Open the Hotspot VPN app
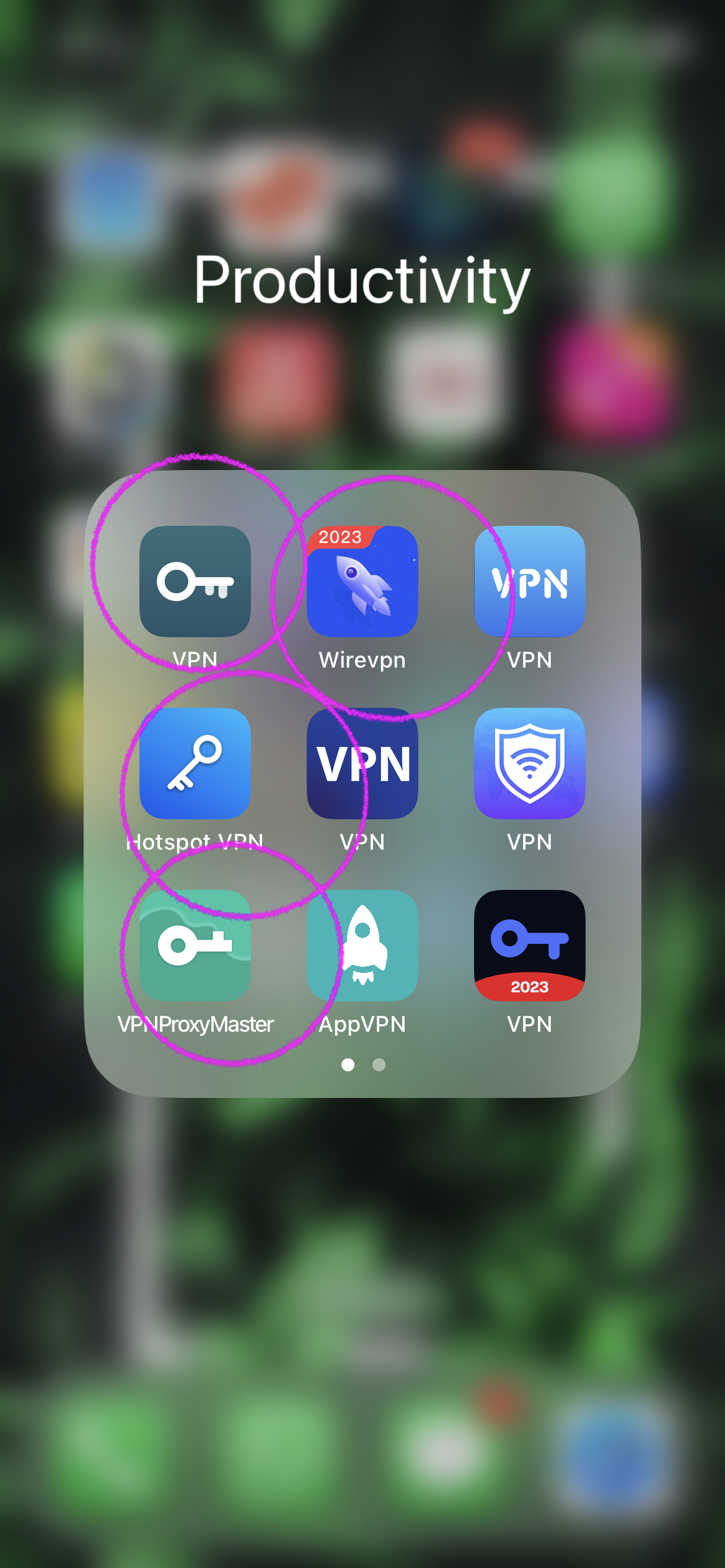The height and width of the screenshot is (1568, 725). coord(195,763)
